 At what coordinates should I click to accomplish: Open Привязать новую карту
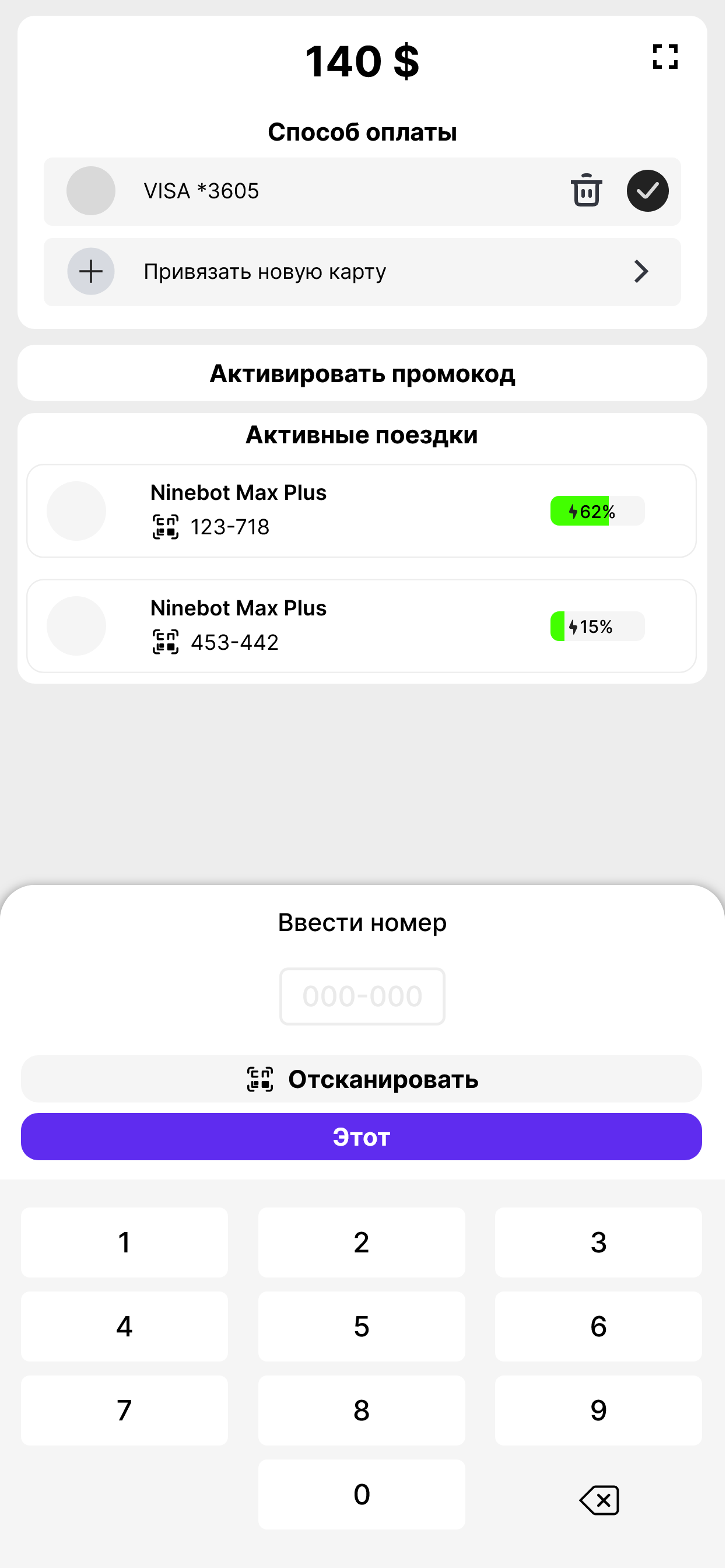click(x=363, y=272)
